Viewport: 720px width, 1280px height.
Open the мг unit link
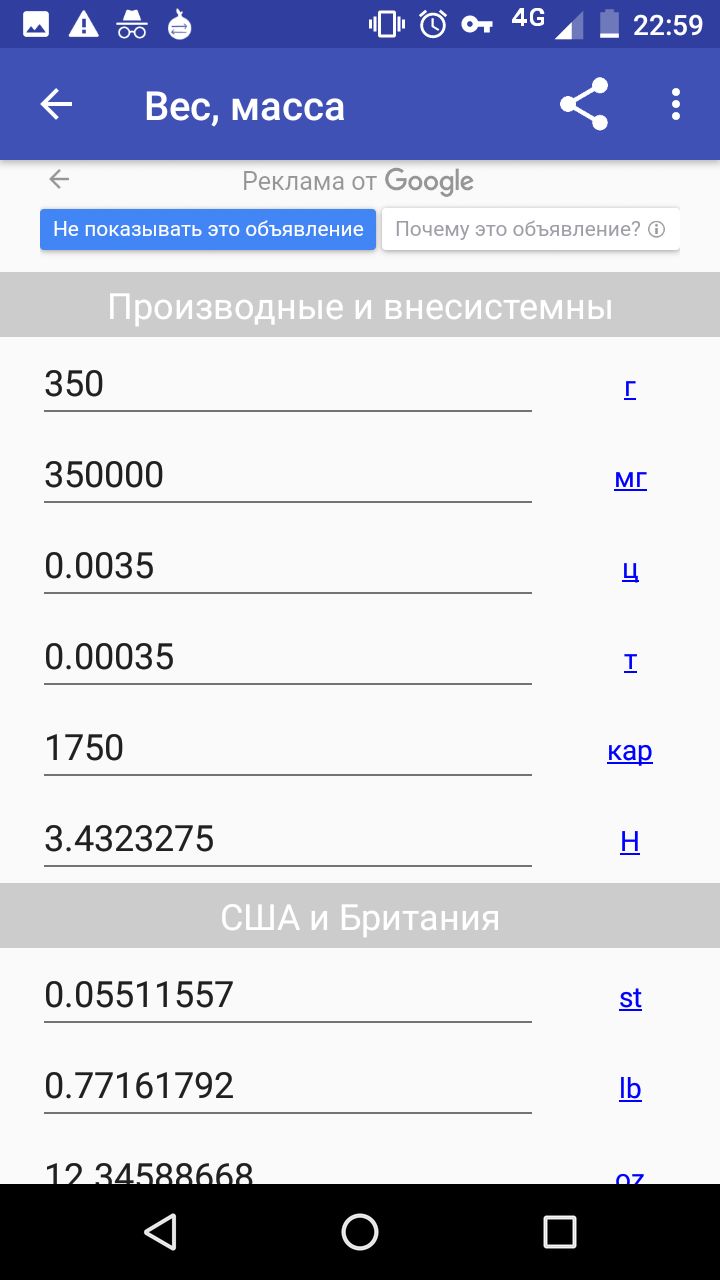(630, 478)
